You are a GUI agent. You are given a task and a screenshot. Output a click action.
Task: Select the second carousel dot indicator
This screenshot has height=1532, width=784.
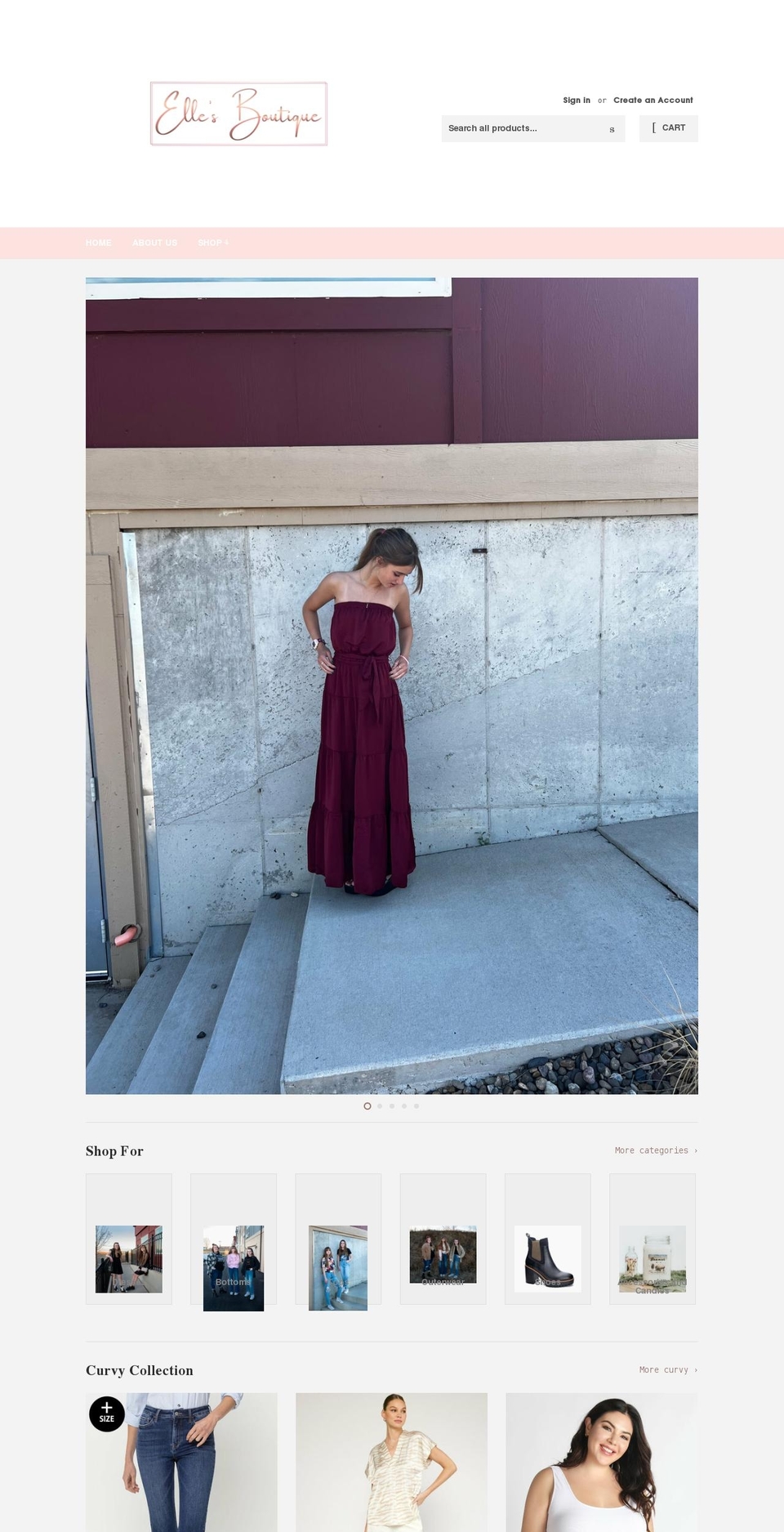pyautogui.click(x=380, y=1105)
